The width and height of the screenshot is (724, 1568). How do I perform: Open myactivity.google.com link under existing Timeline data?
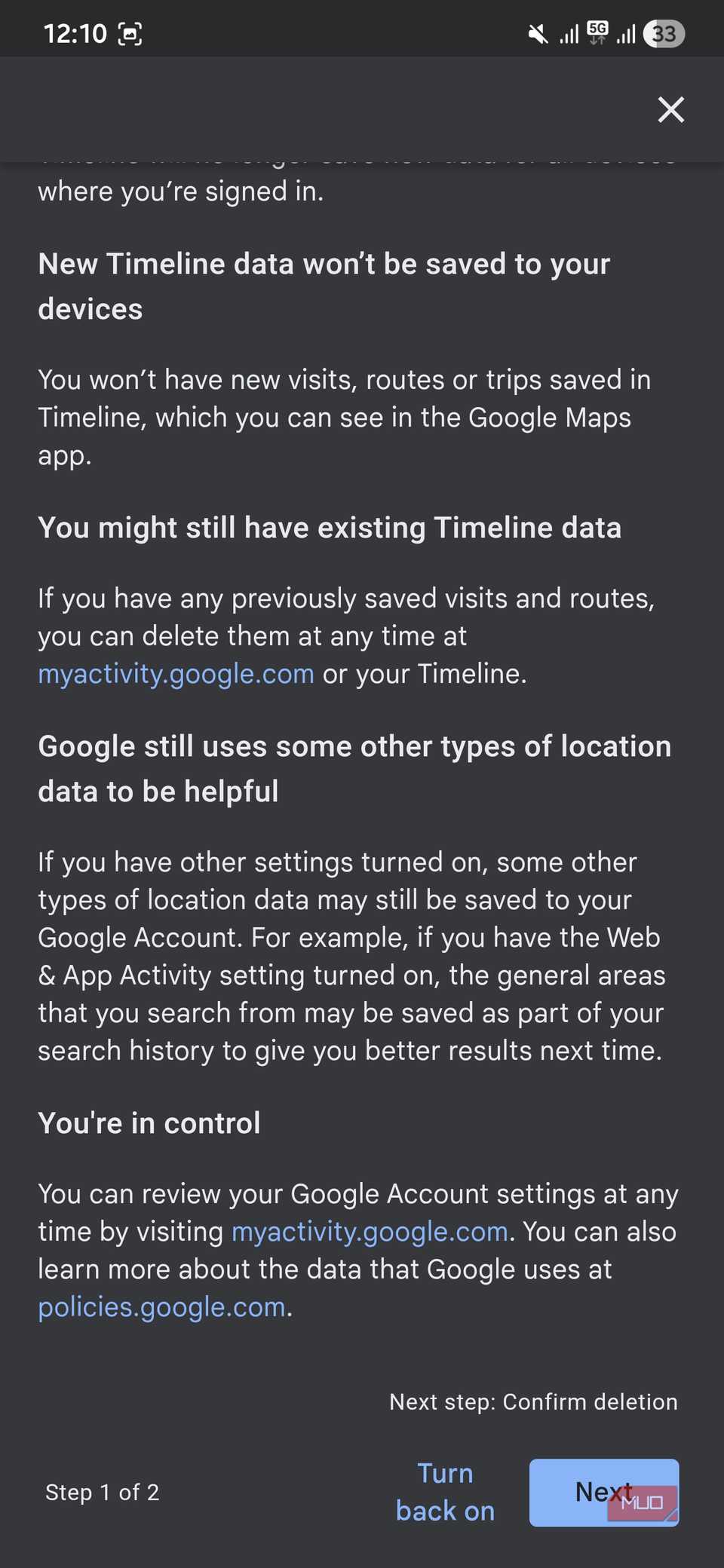(176, 673)
